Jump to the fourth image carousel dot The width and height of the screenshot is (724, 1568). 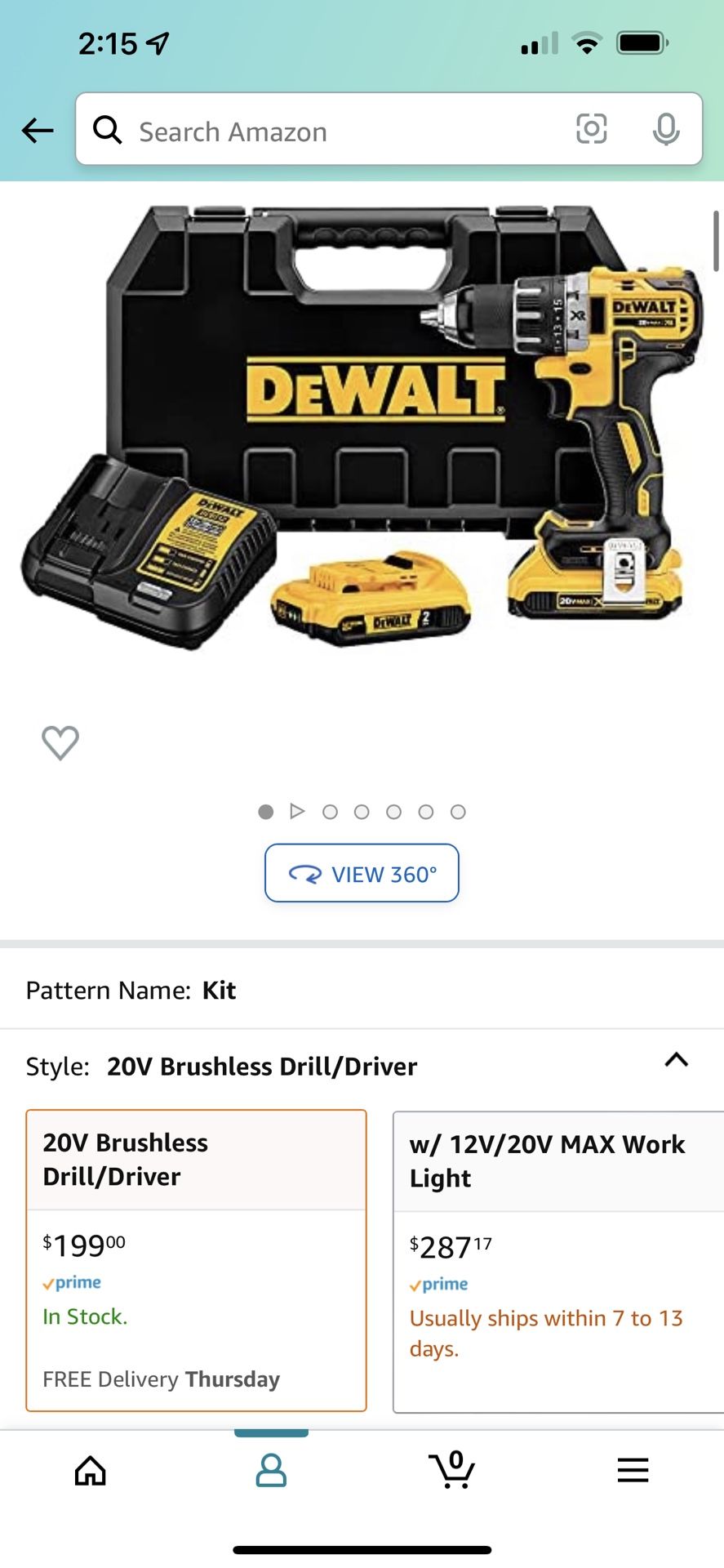point(362,811)
